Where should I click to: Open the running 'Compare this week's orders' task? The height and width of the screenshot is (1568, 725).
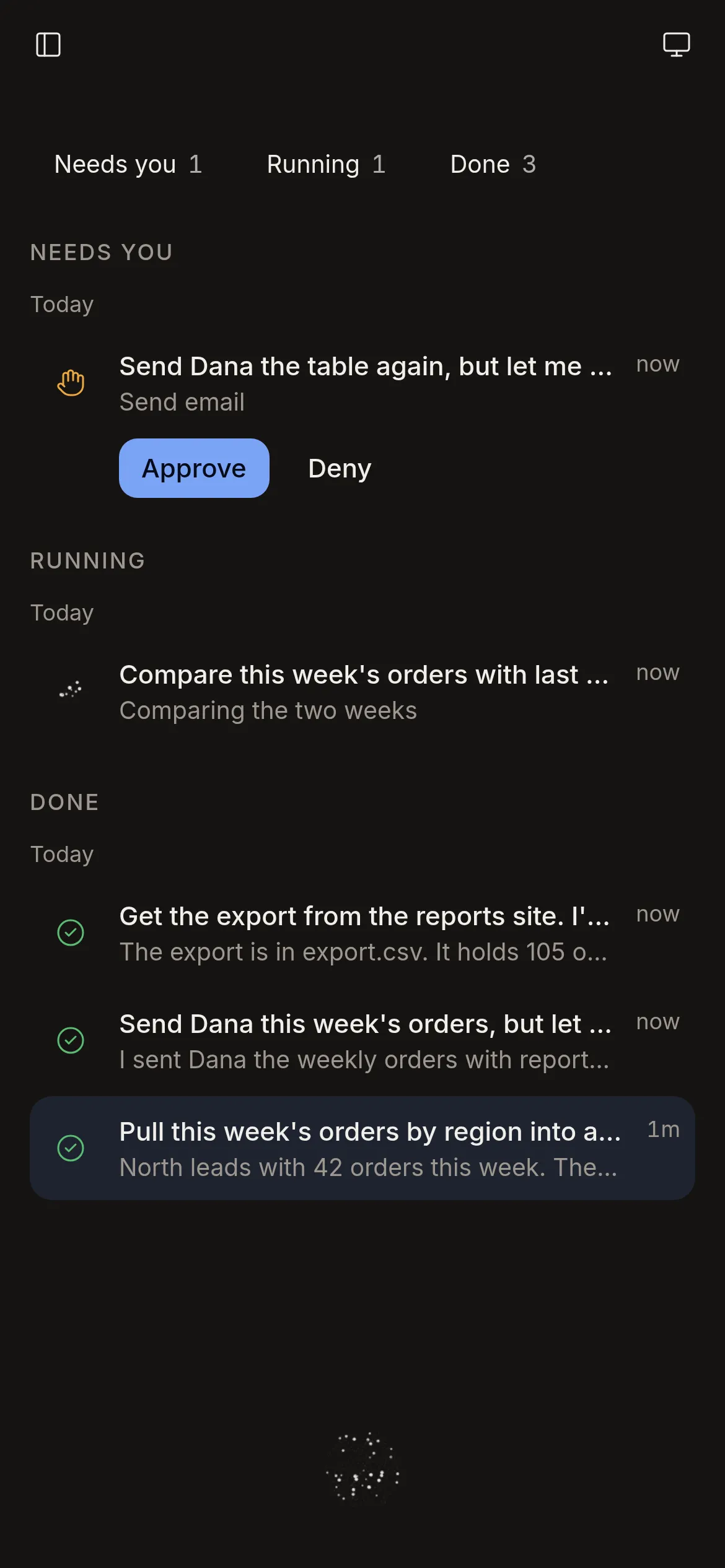(362, 692)
